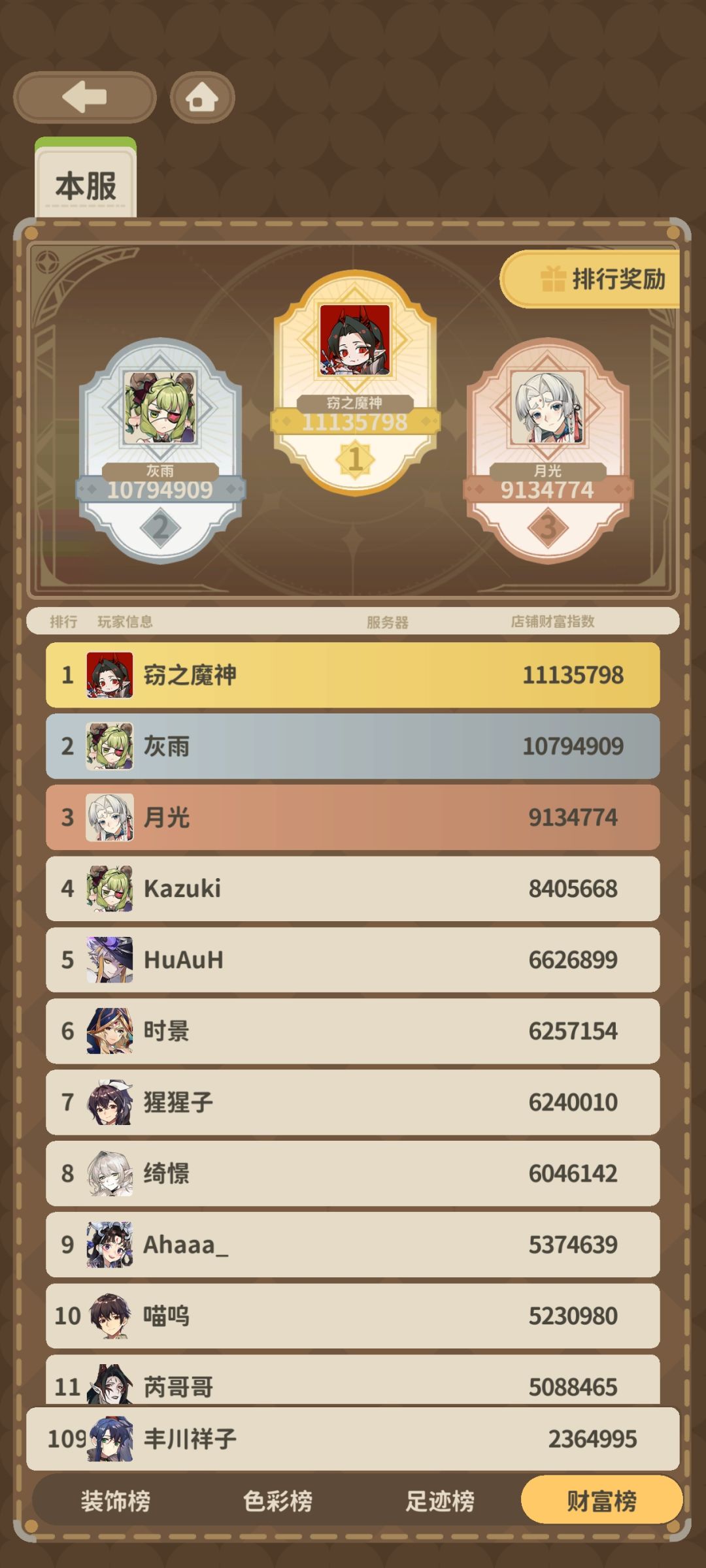Screen dimensions: 706x1568
Task: View rank 7 player 猩猩子
Action: click(353, 1102)
